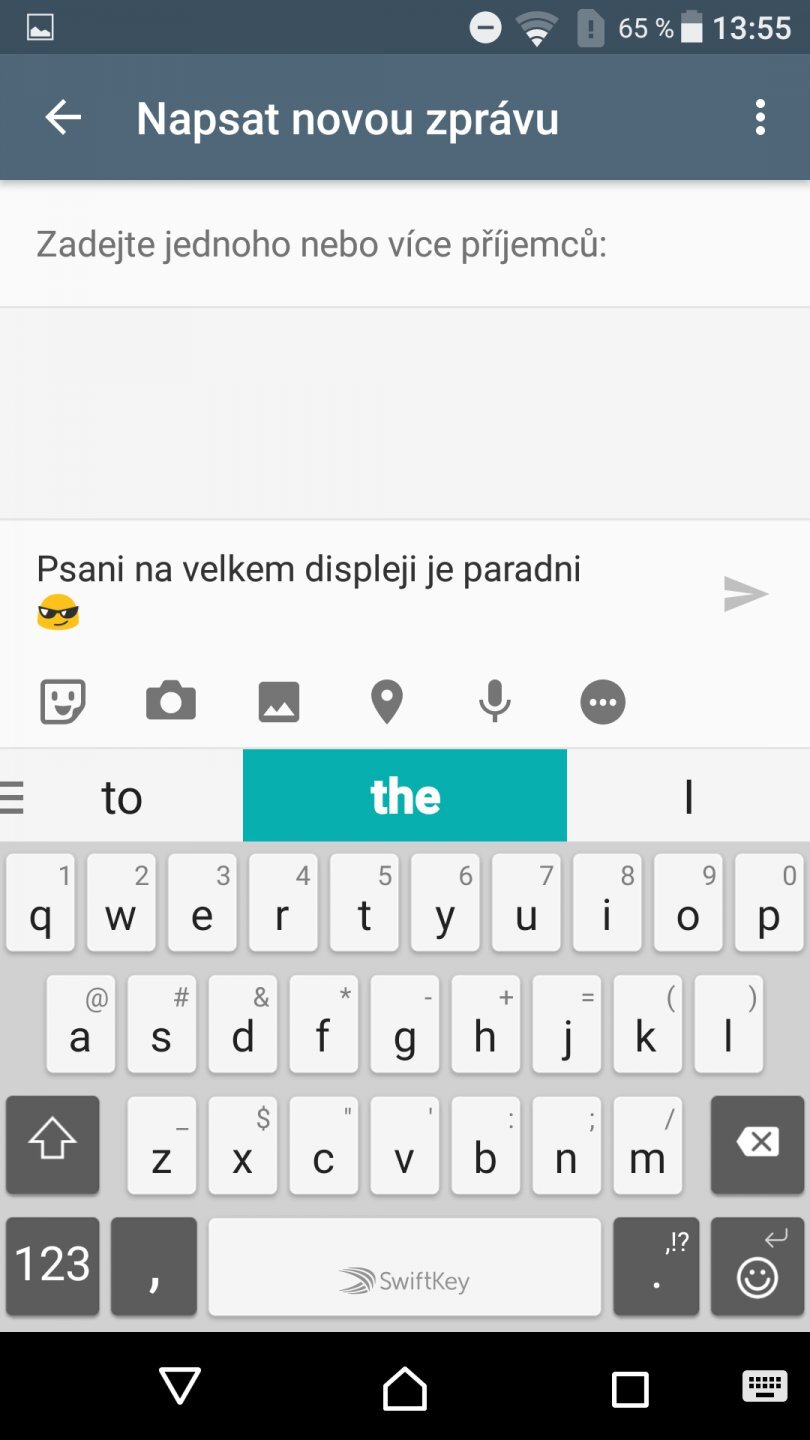
Task: Open the SwiftKey hamburger menu
Action: [x=12, y=797]
